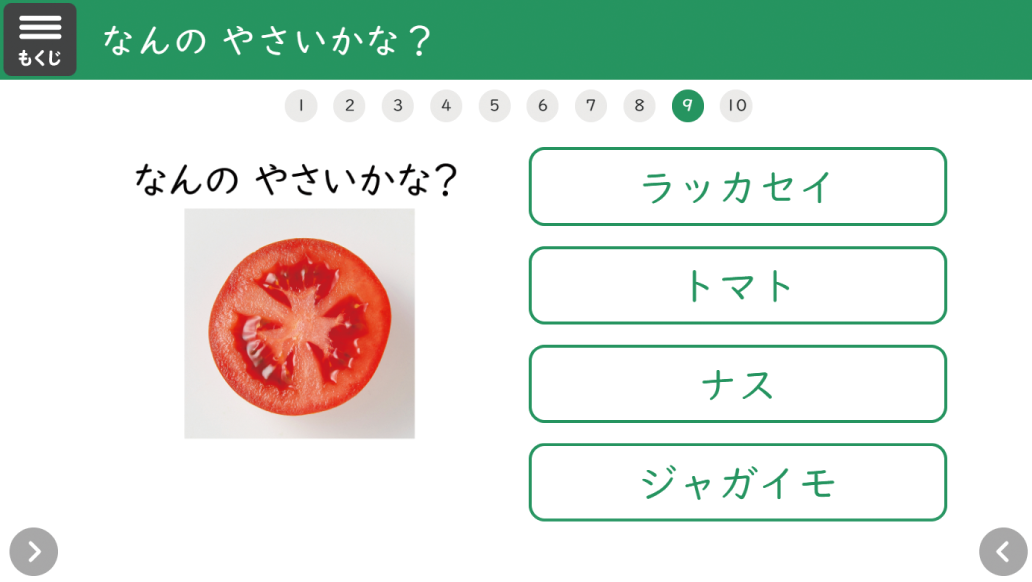Pick the ナス answer option

(737, 384)
